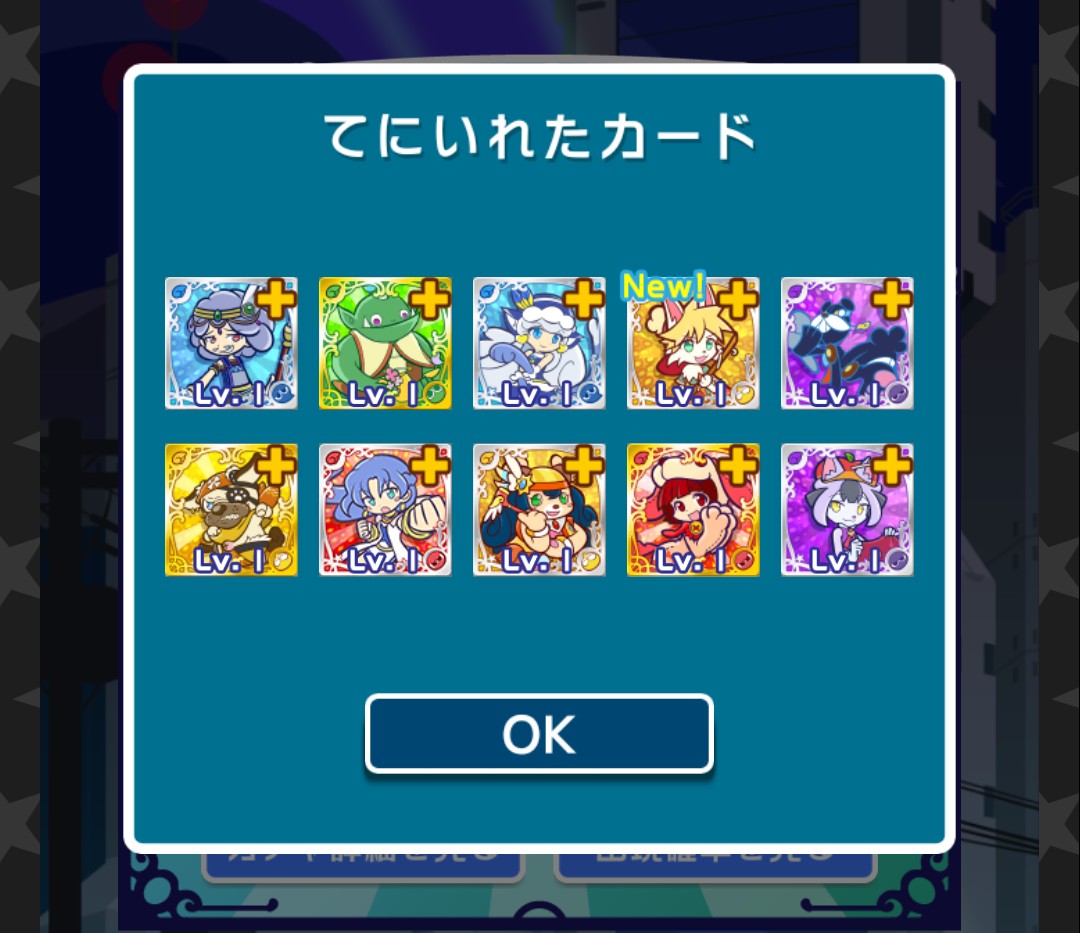Open the purple-haired girl with staff card
Viewport: 1080px width, 933px height.
click(x=231, y=343)
